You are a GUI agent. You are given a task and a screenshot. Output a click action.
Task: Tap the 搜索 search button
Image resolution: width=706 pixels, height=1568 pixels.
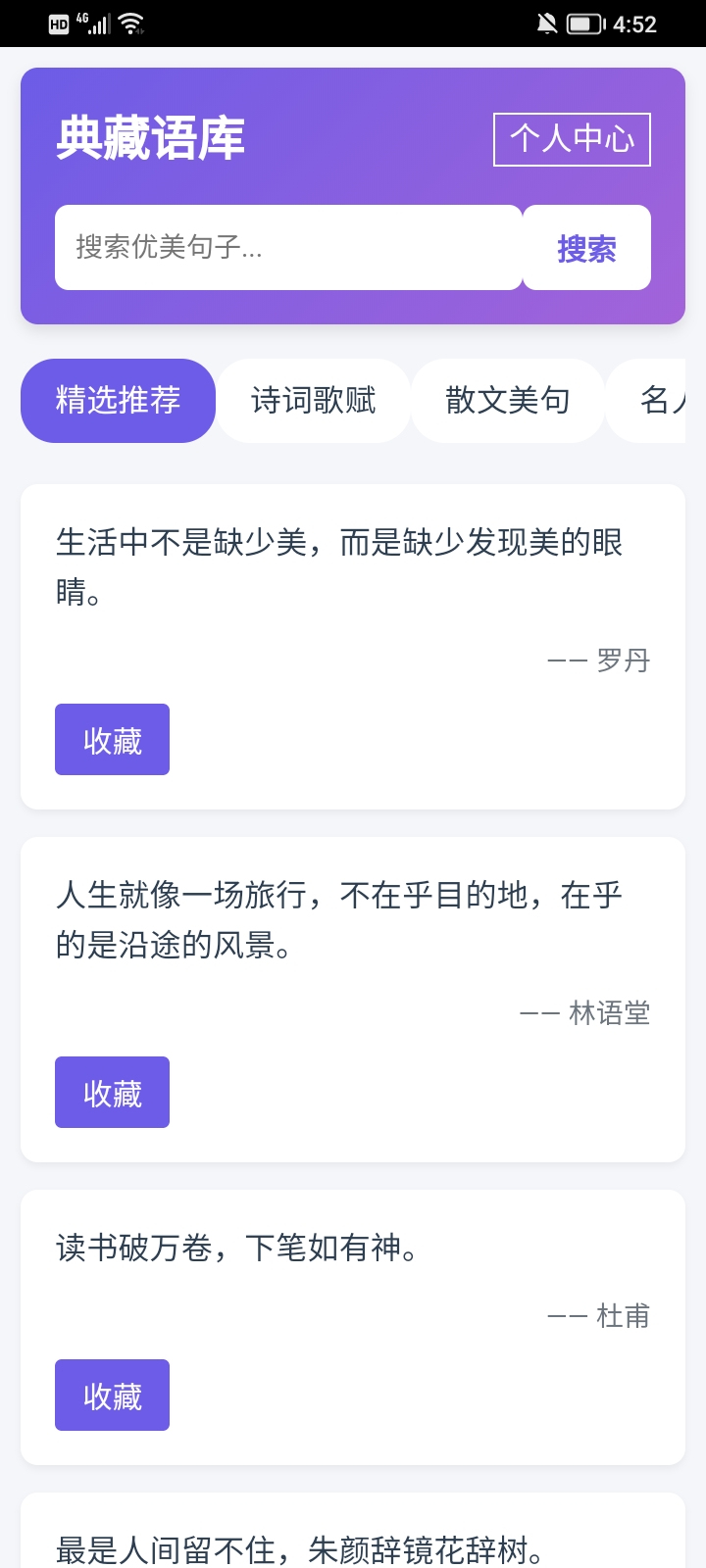(x=587, y=248)
